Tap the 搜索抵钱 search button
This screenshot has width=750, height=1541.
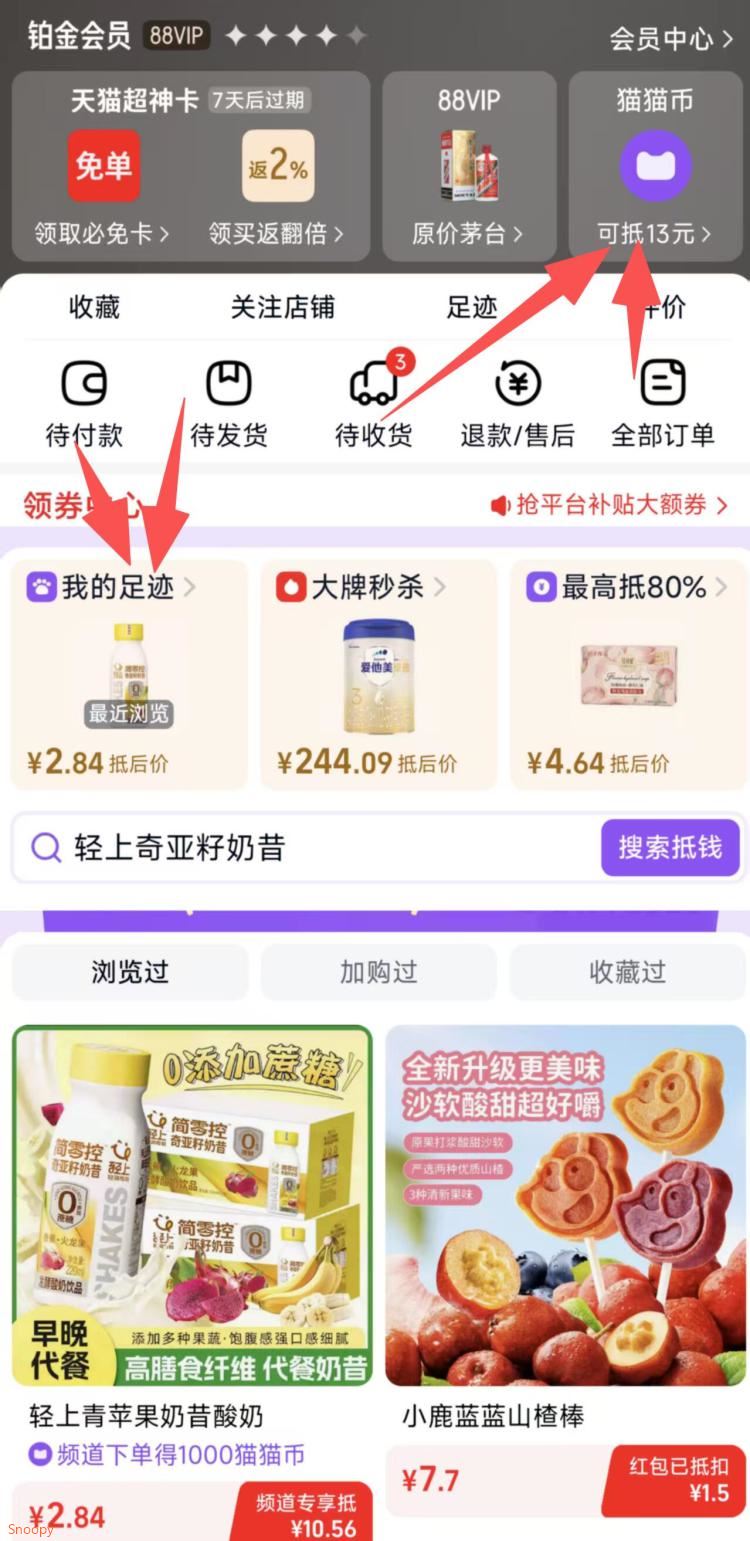[670, 848]
